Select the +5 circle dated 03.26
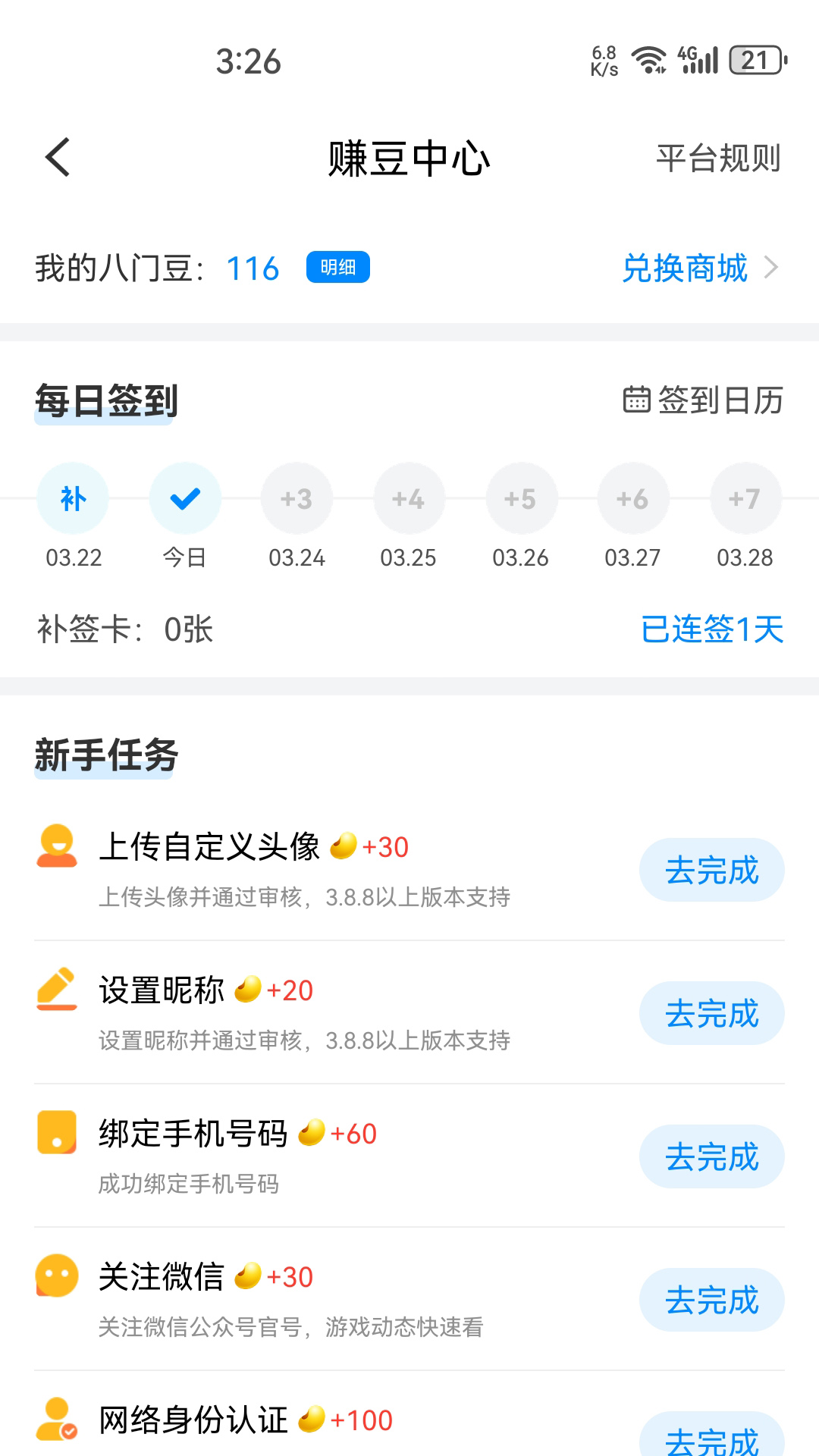819x1456 pixels. [521, 498]
